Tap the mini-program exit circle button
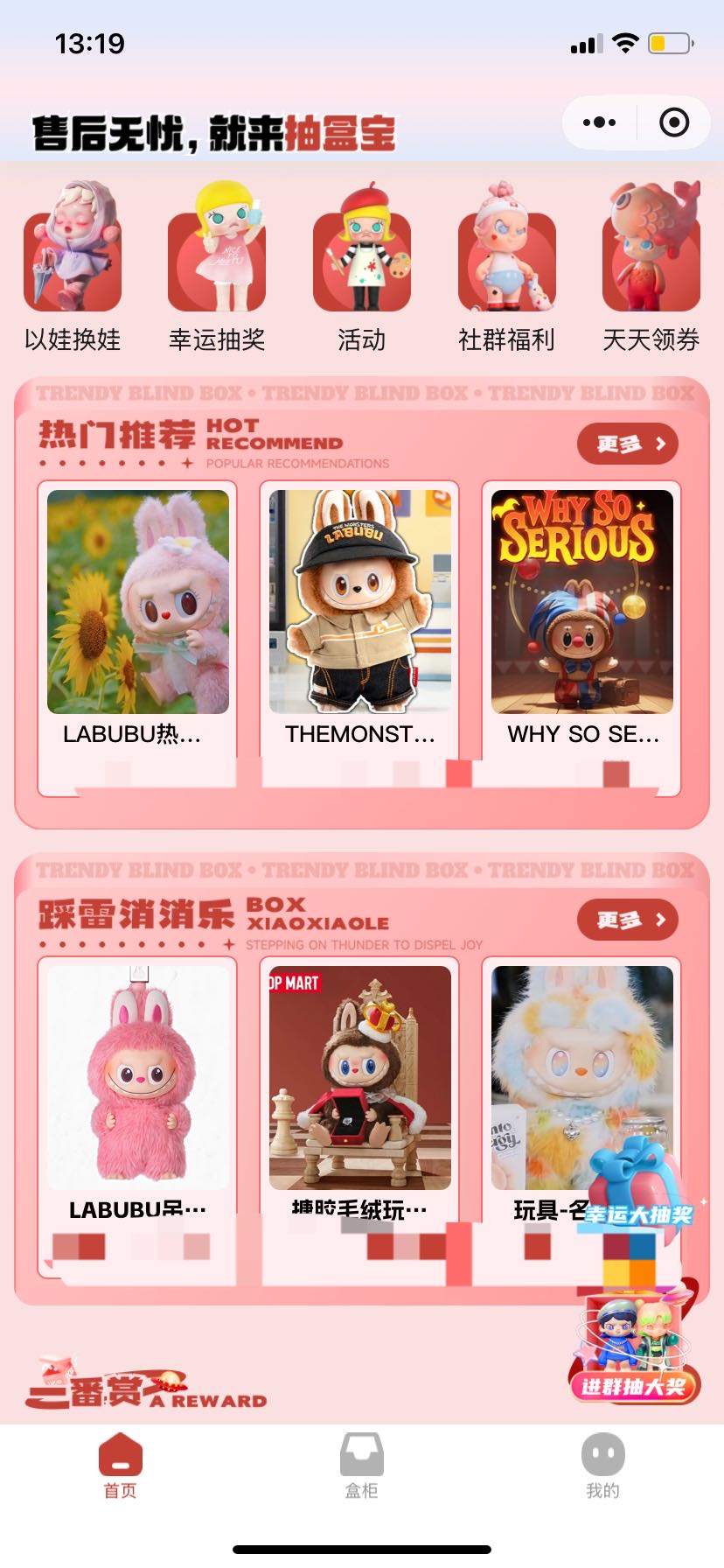This screenshot has height=1568, width=724. pos(673,122)
